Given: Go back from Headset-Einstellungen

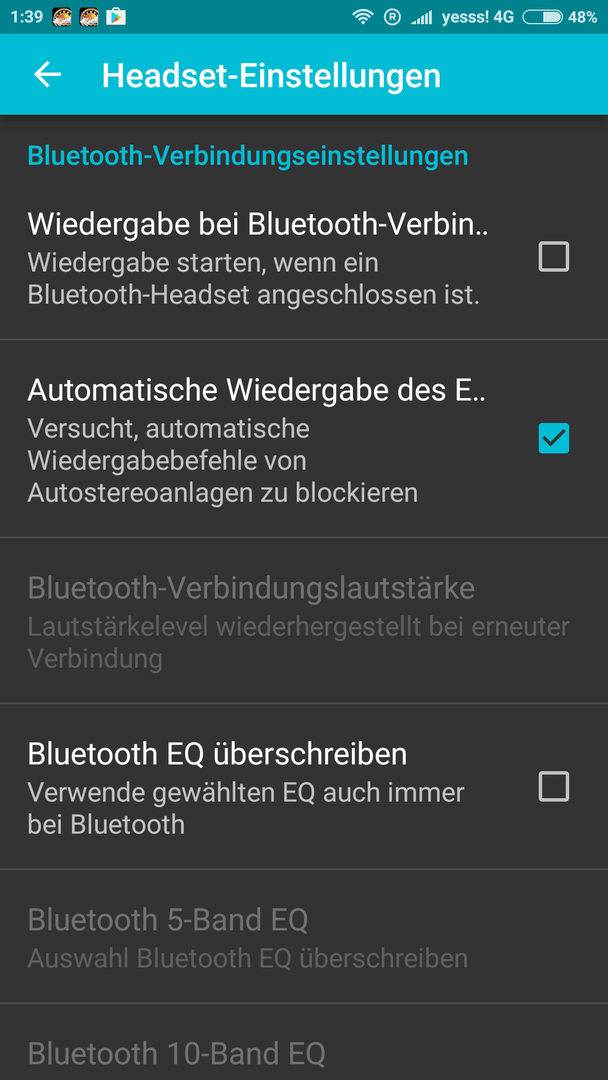Looking at the screenshot, I should tap(48, 74).
